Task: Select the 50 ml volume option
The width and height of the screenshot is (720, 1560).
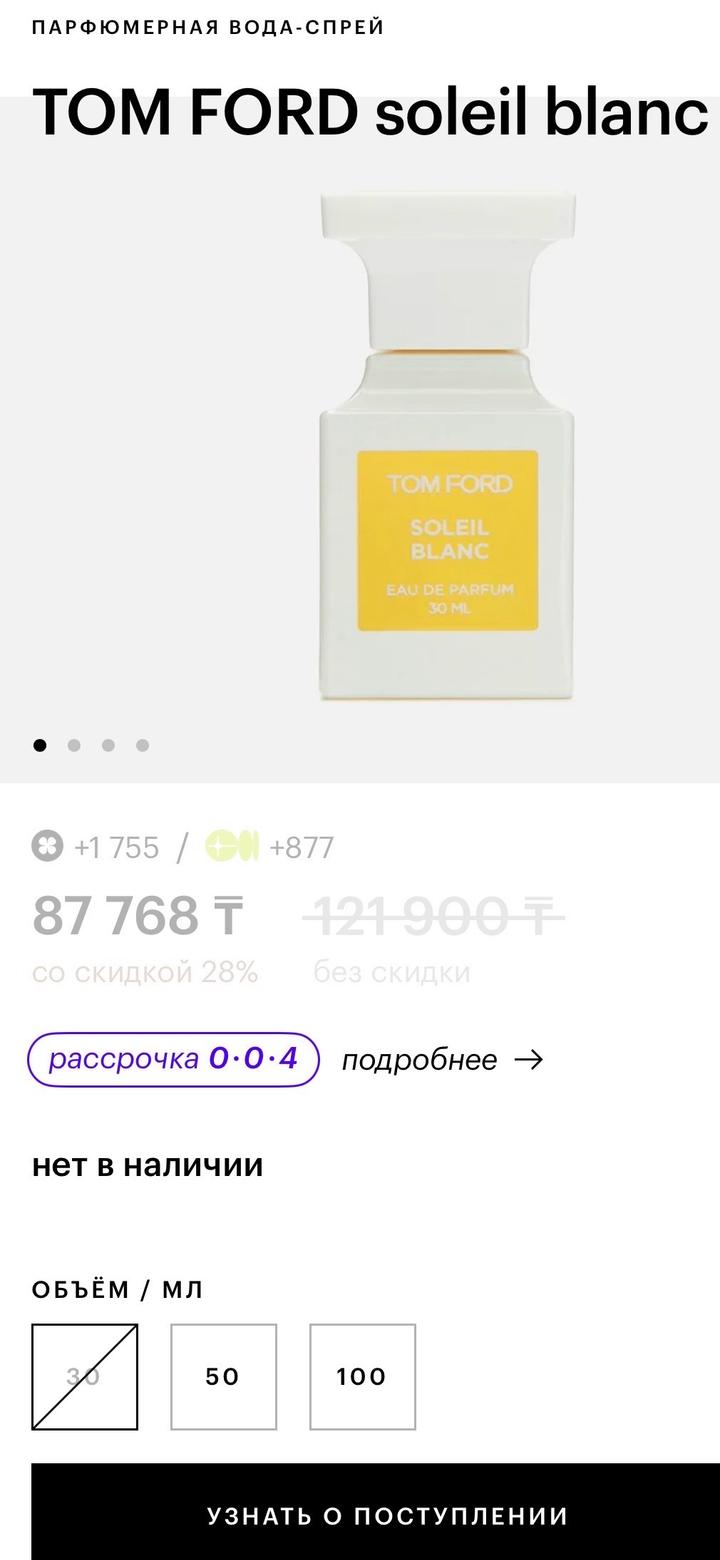Action: coord(223,1377)
